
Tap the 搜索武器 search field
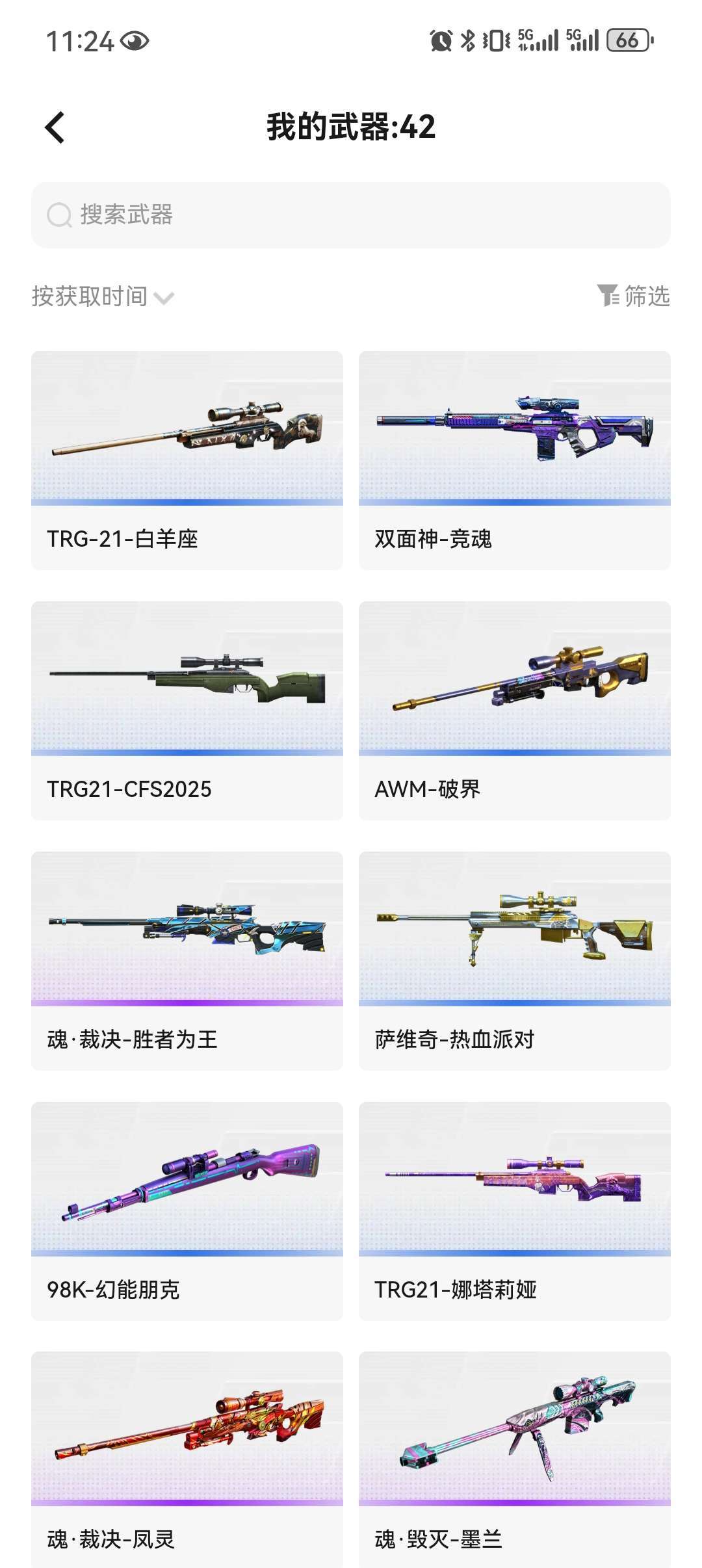click(x=351, y=215)
